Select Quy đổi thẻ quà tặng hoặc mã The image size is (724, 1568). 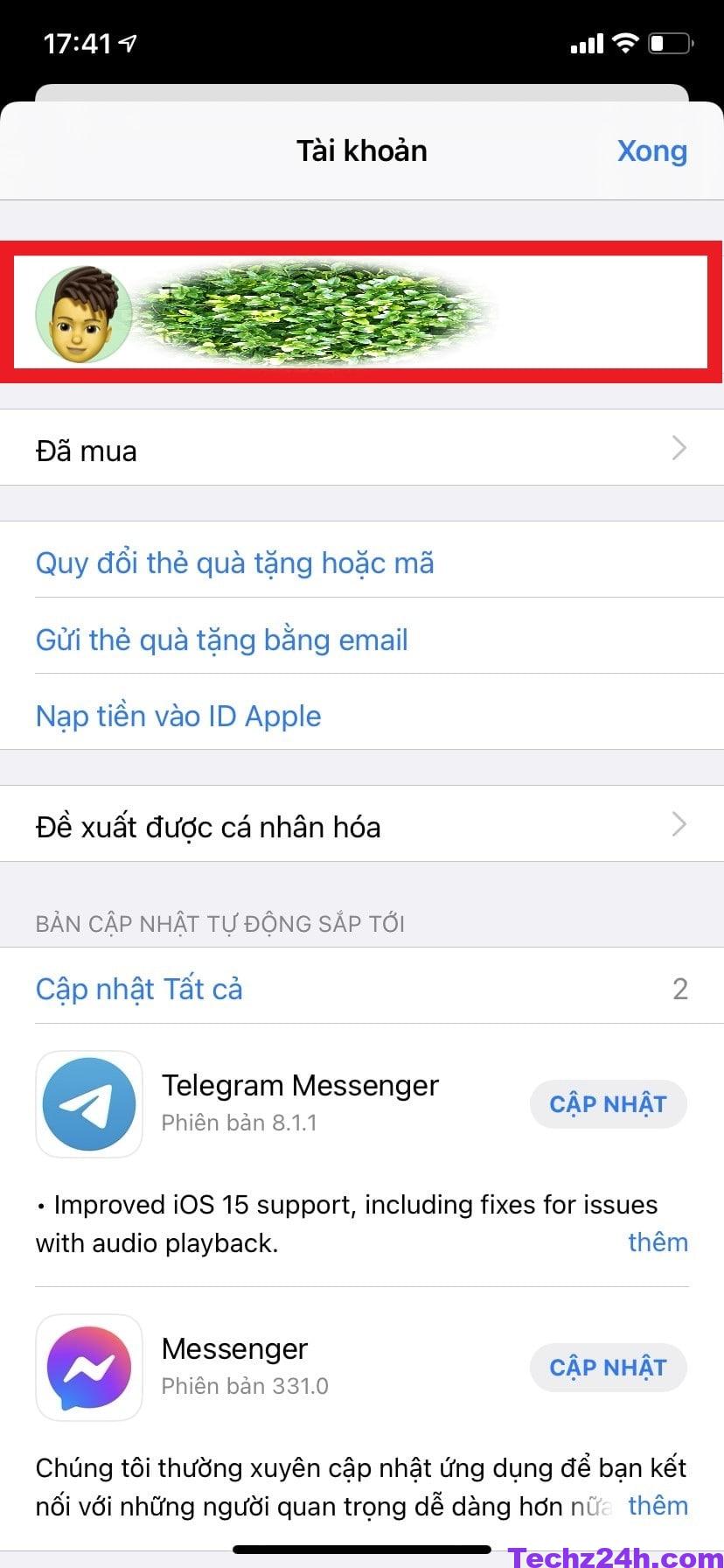tap(234, 563)
